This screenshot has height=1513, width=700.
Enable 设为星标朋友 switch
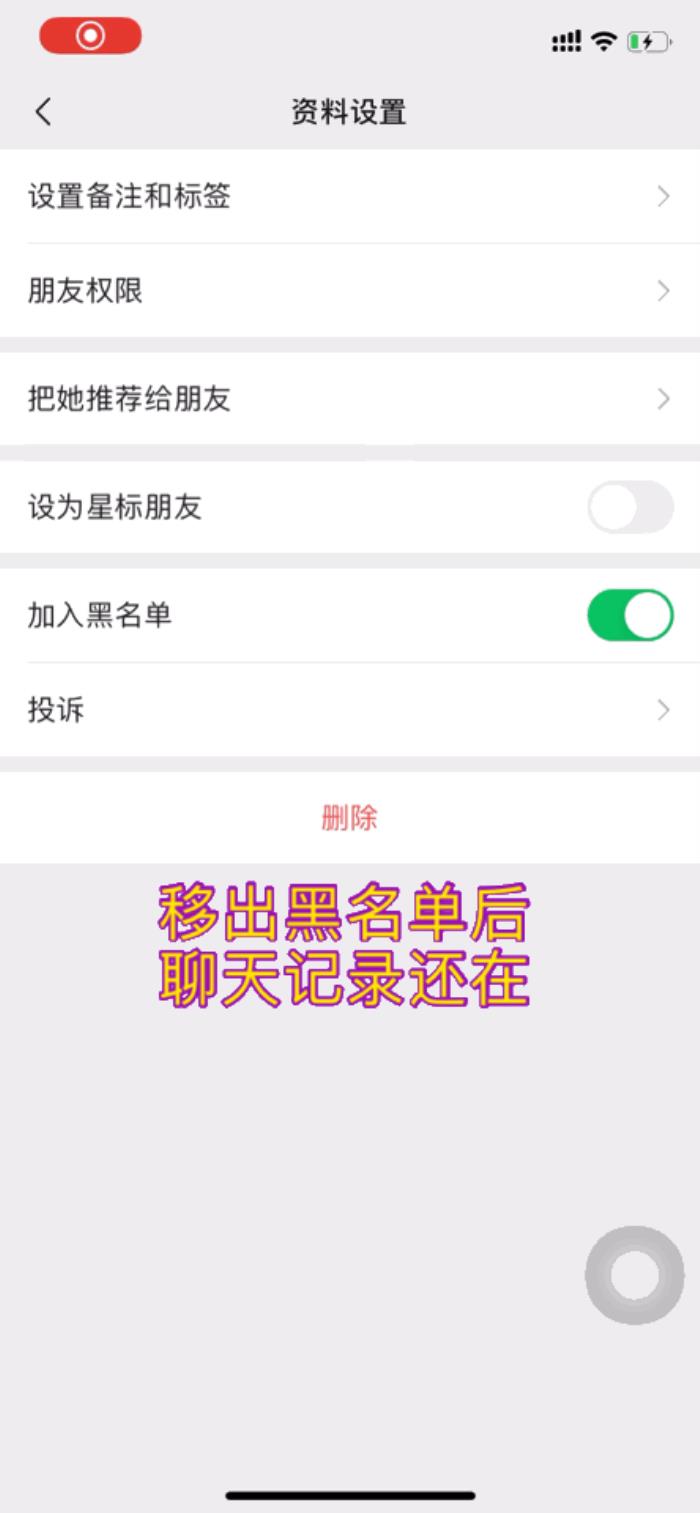click(630, 507)
